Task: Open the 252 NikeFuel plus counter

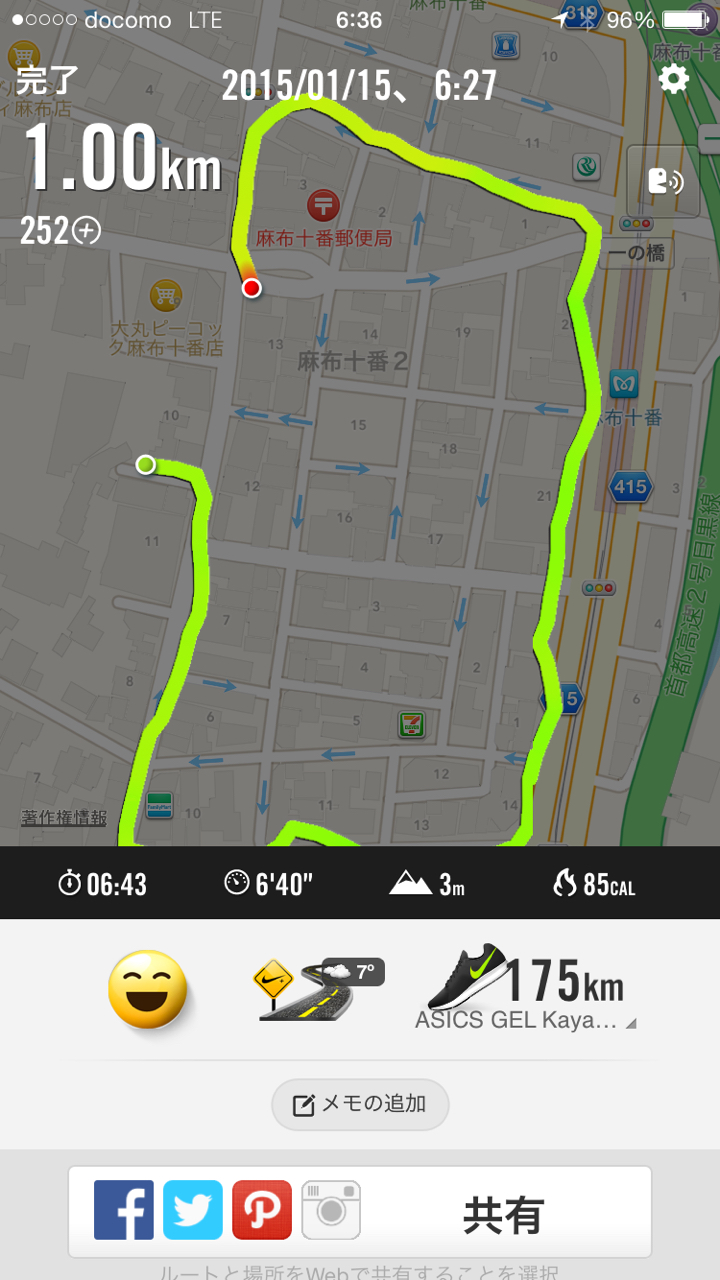Action: click(60, 231)
